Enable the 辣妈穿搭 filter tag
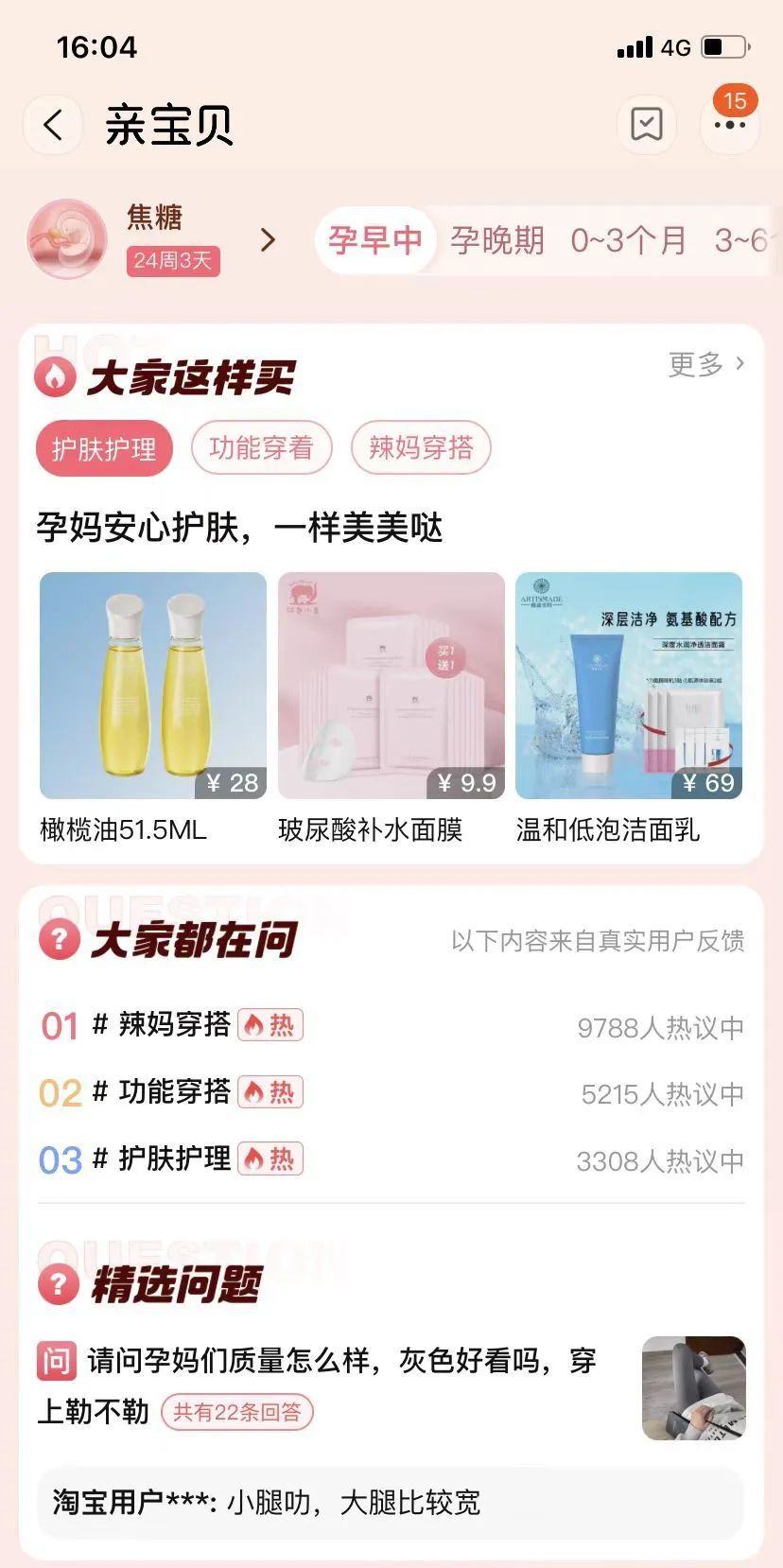This screenshot has height=1568, width=783. coord(422,448)
